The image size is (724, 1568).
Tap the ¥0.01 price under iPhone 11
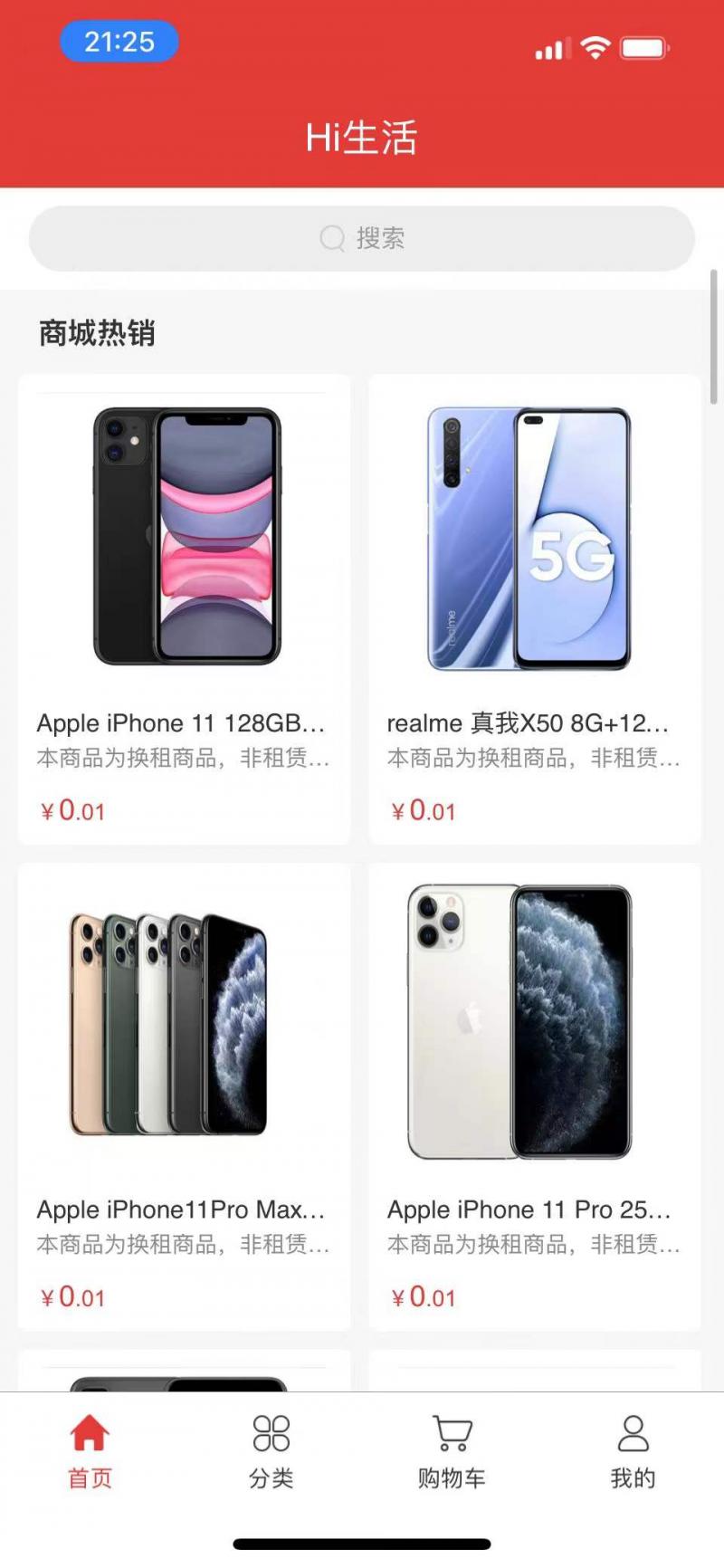72,810
